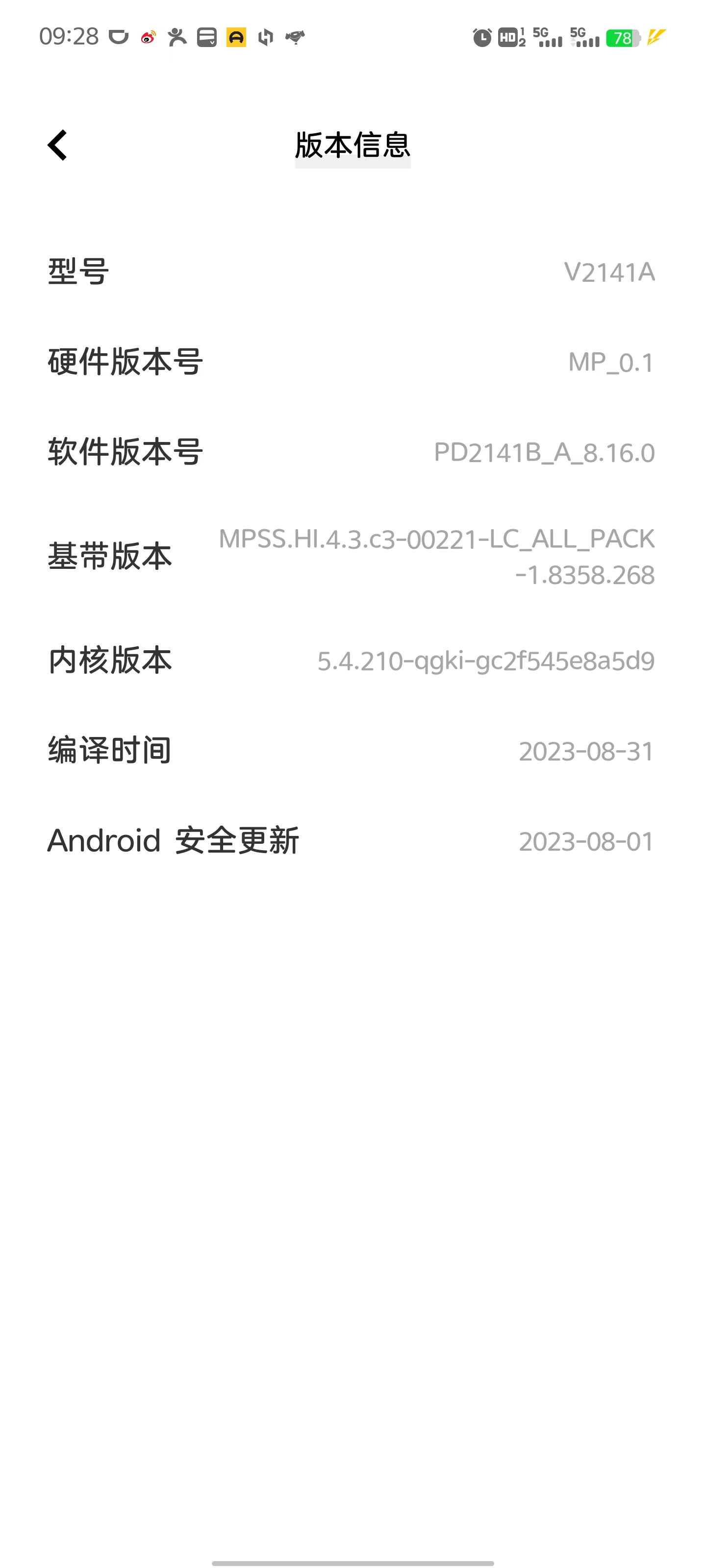Open the Weibo notification icon in status bar

[149, 38]
